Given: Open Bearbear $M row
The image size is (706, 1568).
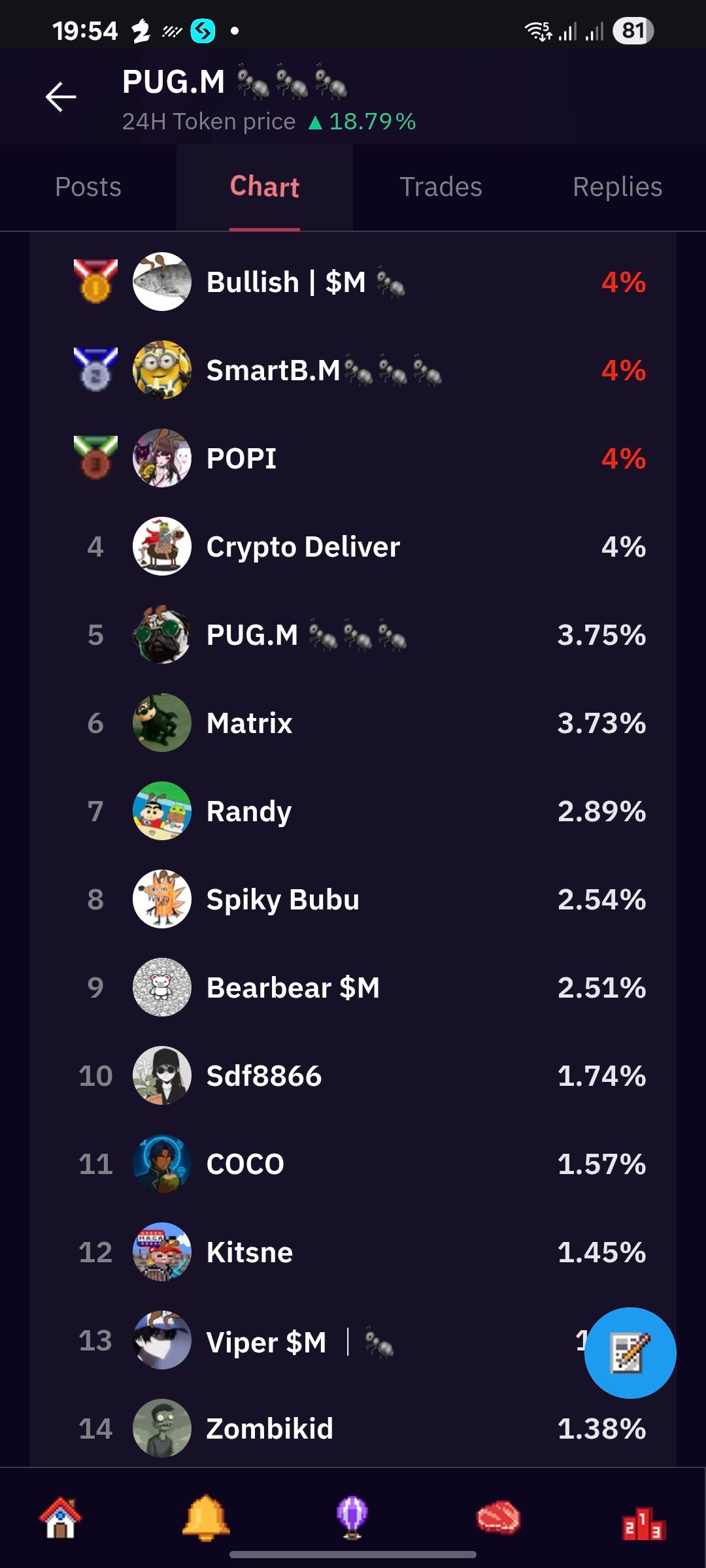Looking at the screenshot, I should tap(293, 988).
